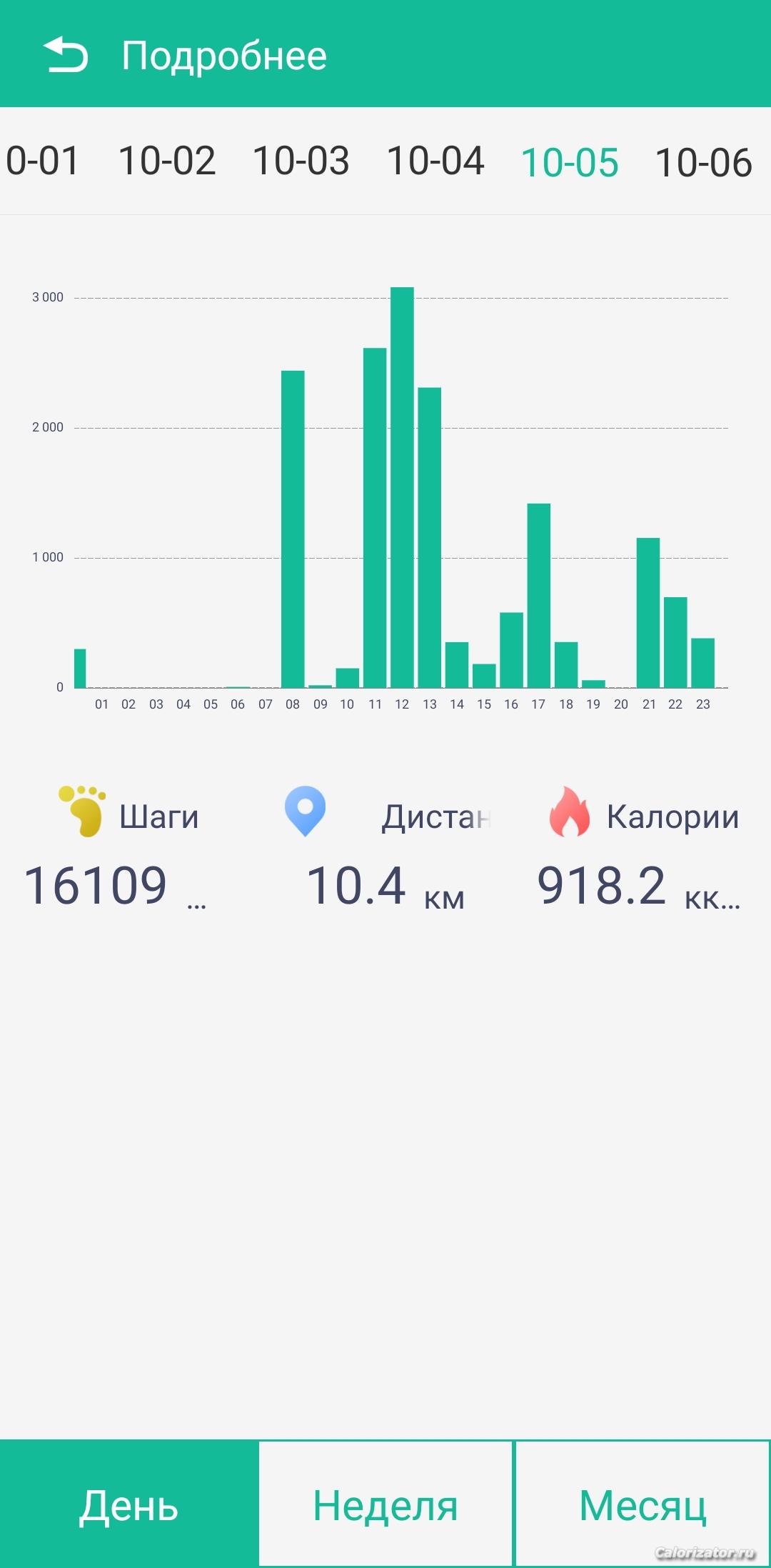Go back using the return arrow
Image resolution: width=771 pixels, height=1568 pixels.
[x=66, y=55]
